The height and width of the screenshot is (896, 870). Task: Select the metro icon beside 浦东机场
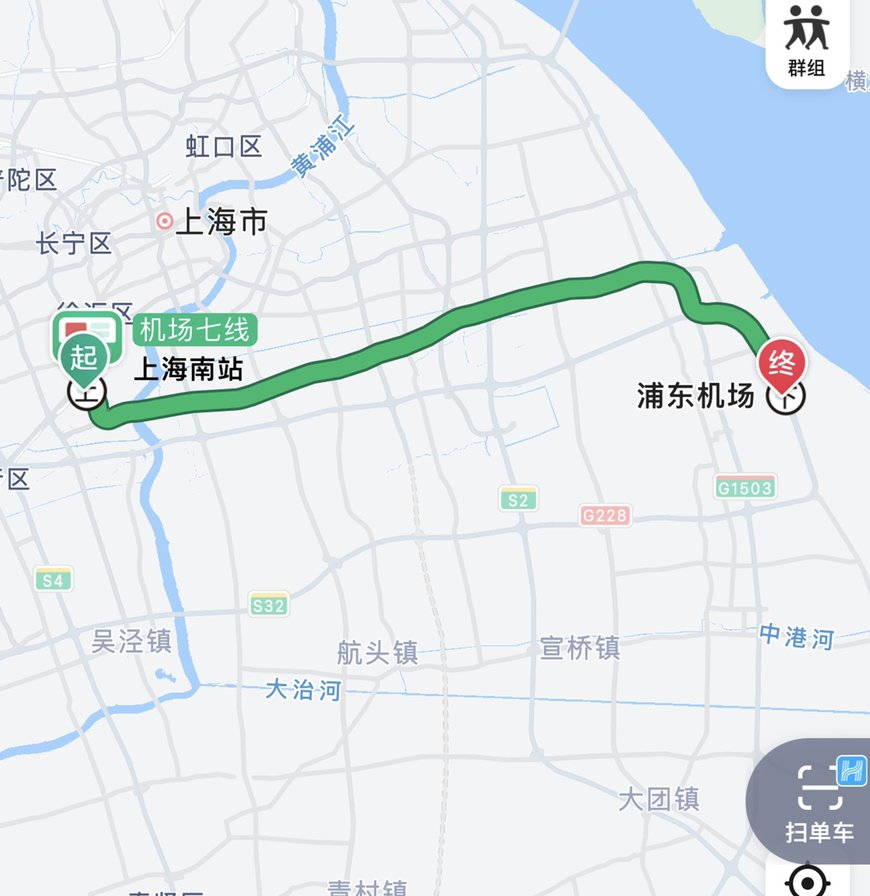coord(786,397)
